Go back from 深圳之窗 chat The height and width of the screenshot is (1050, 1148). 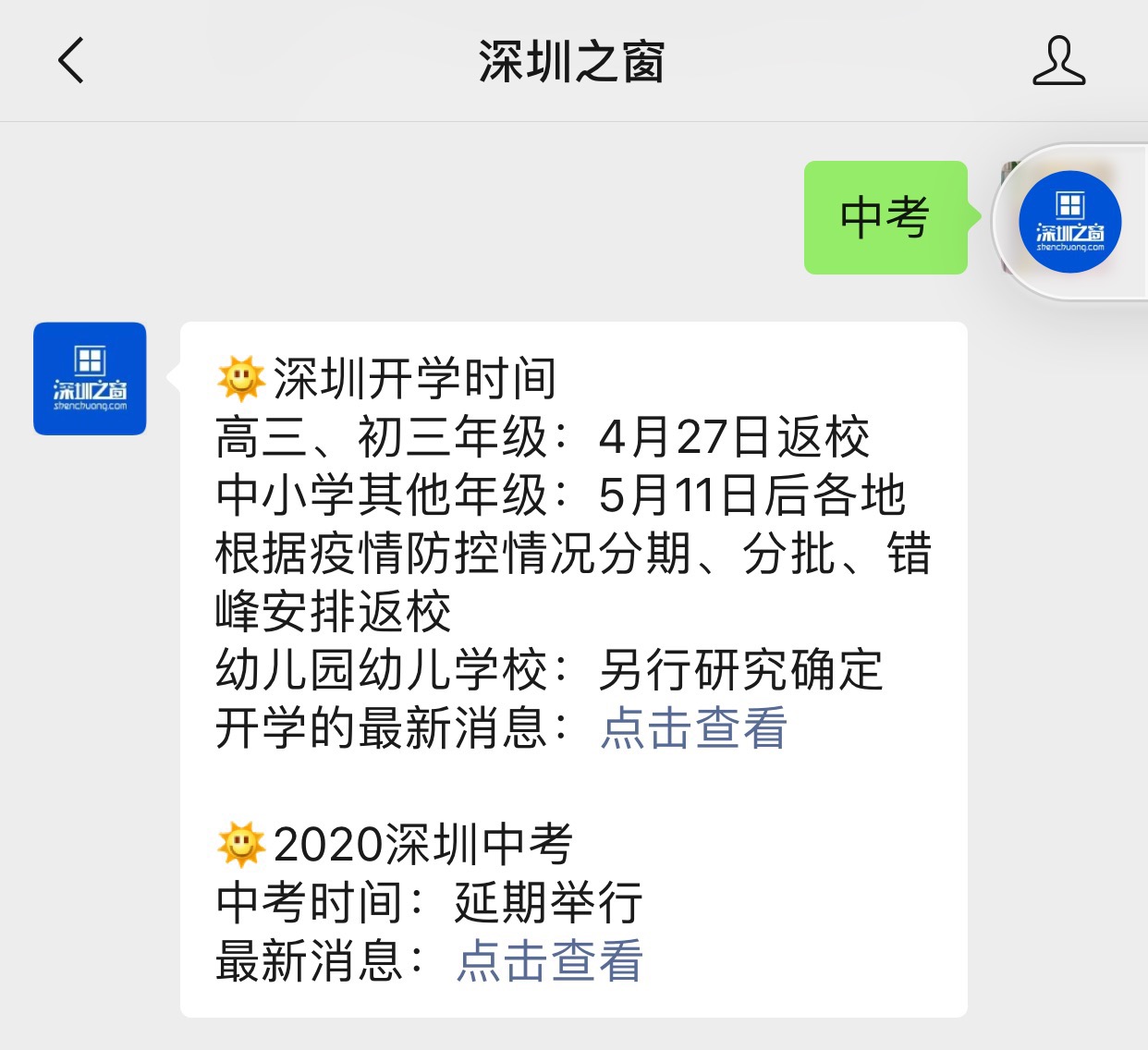click(71, 61)
